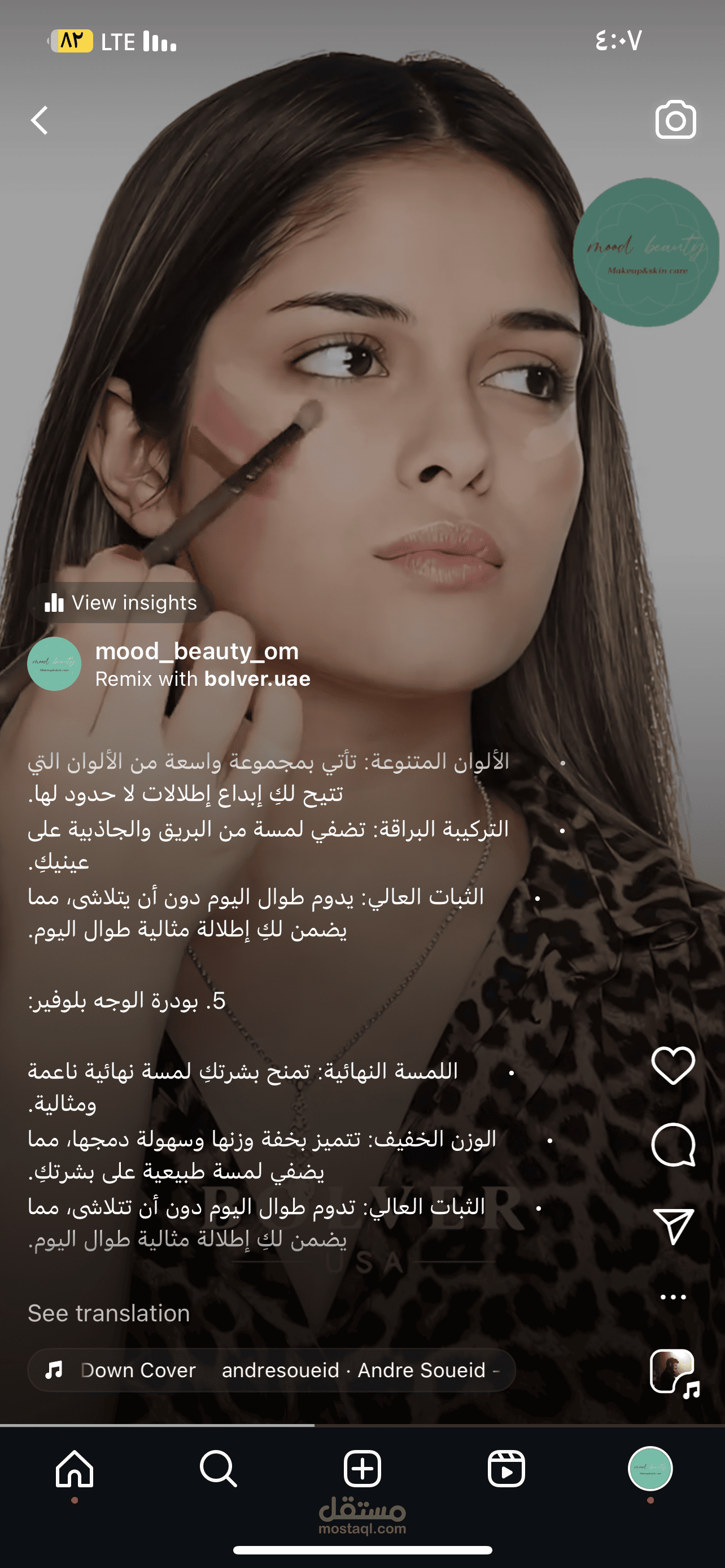Go back using the top-left arrow

(40, 120)
